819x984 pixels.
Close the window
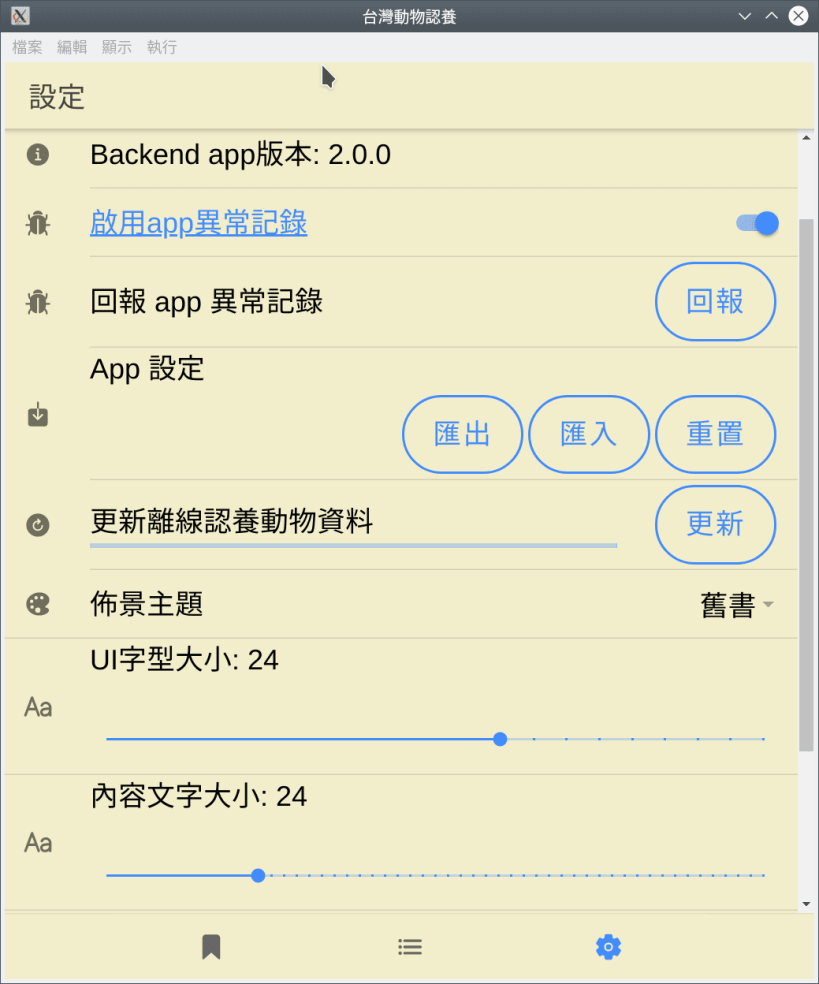(798, 16)
